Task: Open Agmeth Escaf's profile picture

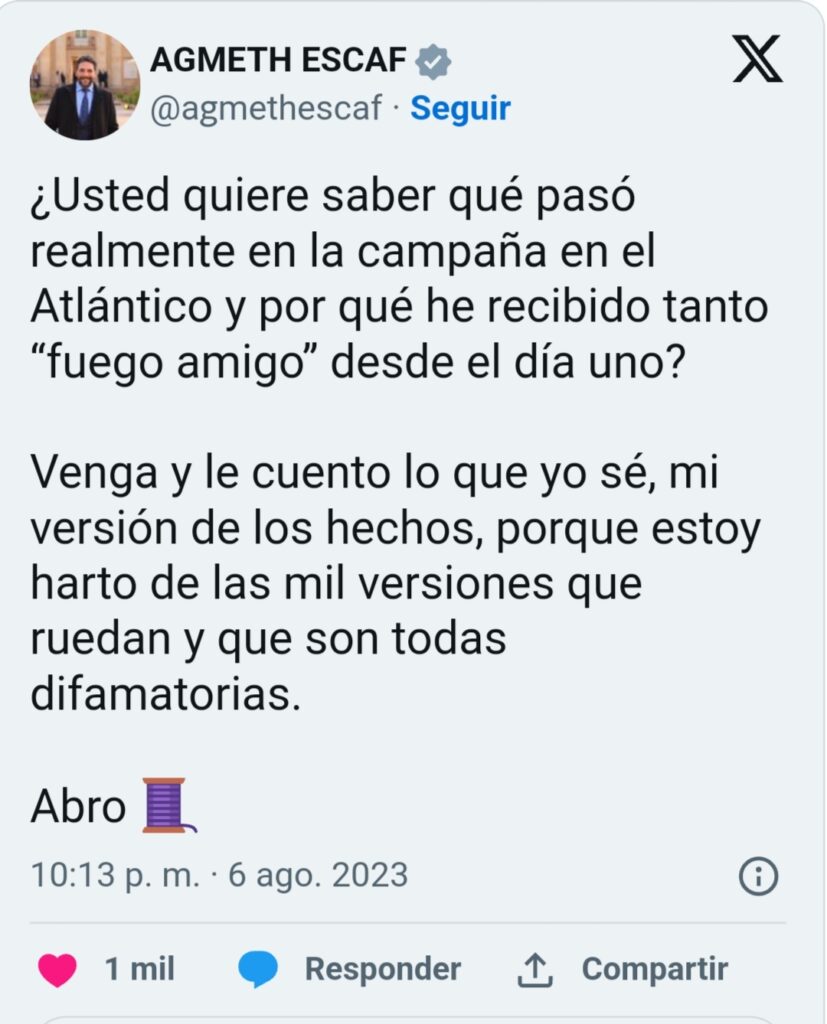Action: tap(82, 86)
